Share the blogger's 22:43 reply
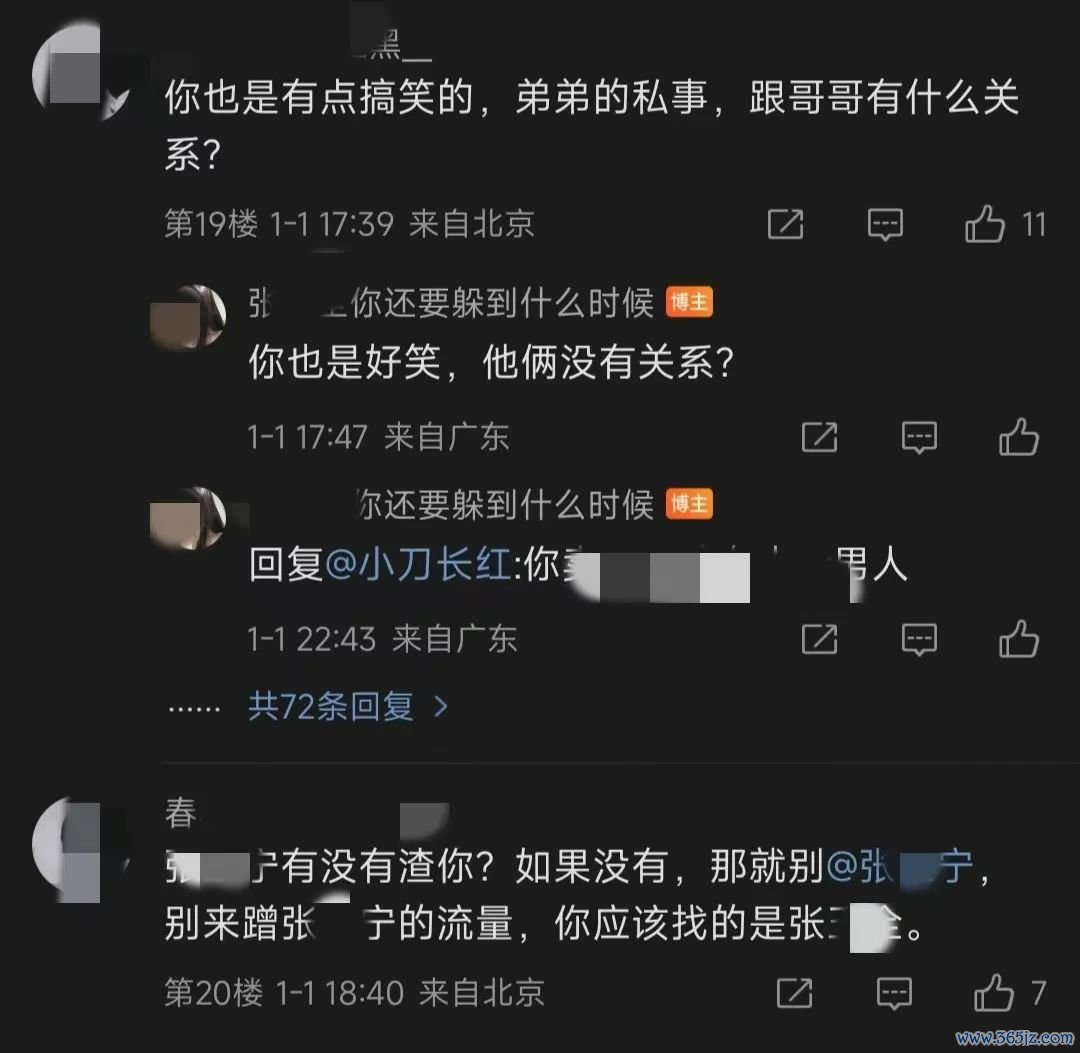The width and height of the screenshot is (1080, 1053). (x=819, y=638)
